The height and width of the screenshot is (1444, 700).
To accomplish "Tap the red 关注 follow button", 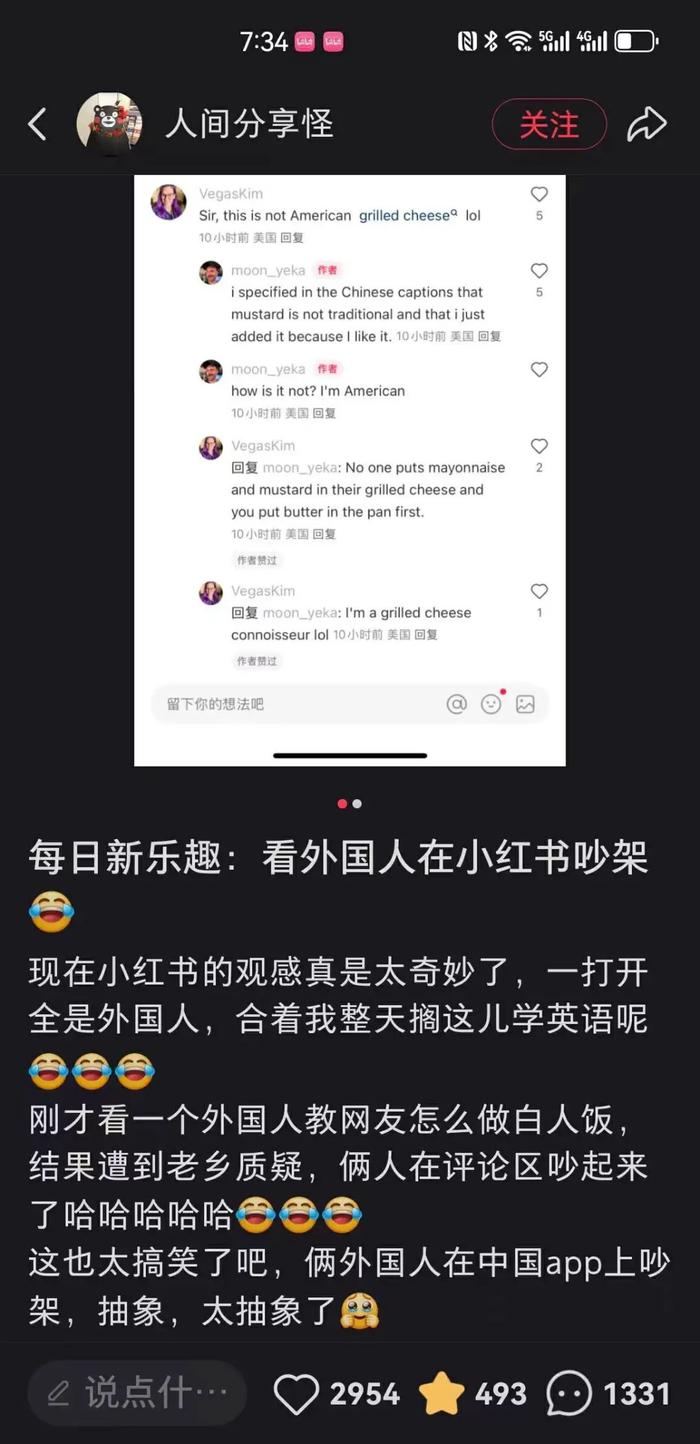I will (x=549, y=125).
